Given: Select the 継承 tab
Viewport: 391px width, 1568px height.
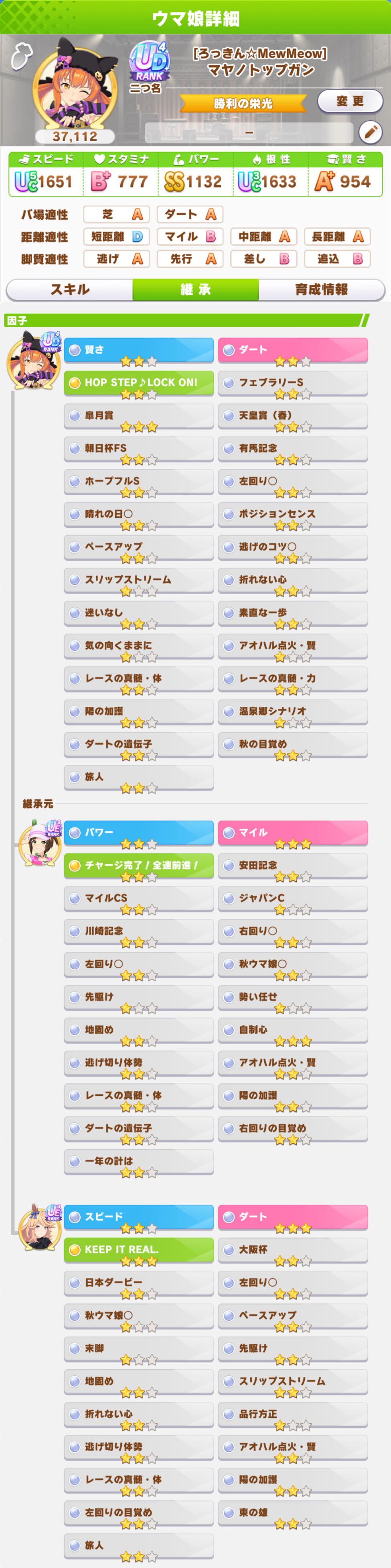Looking at the screenshot, I should click(x=196, y=289).
